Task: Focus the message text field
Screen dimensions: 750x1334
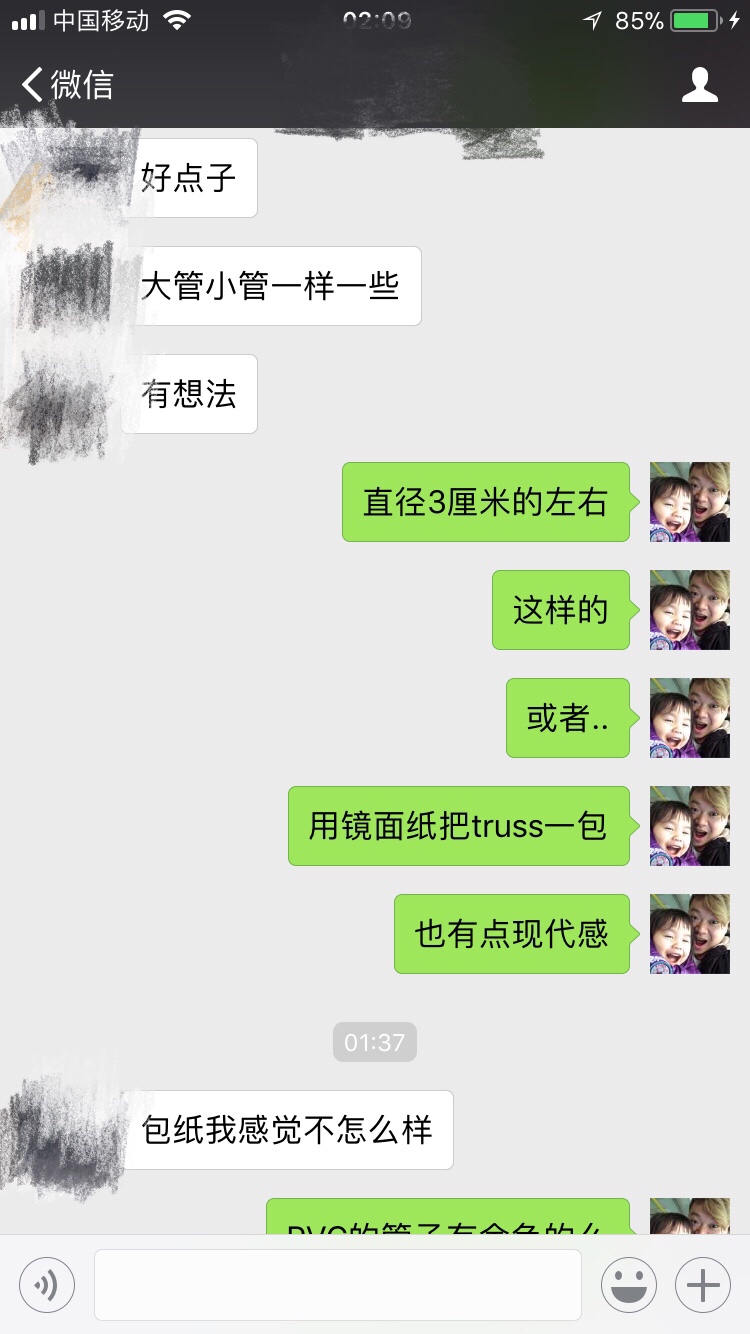Action: tap(338, 1284)
